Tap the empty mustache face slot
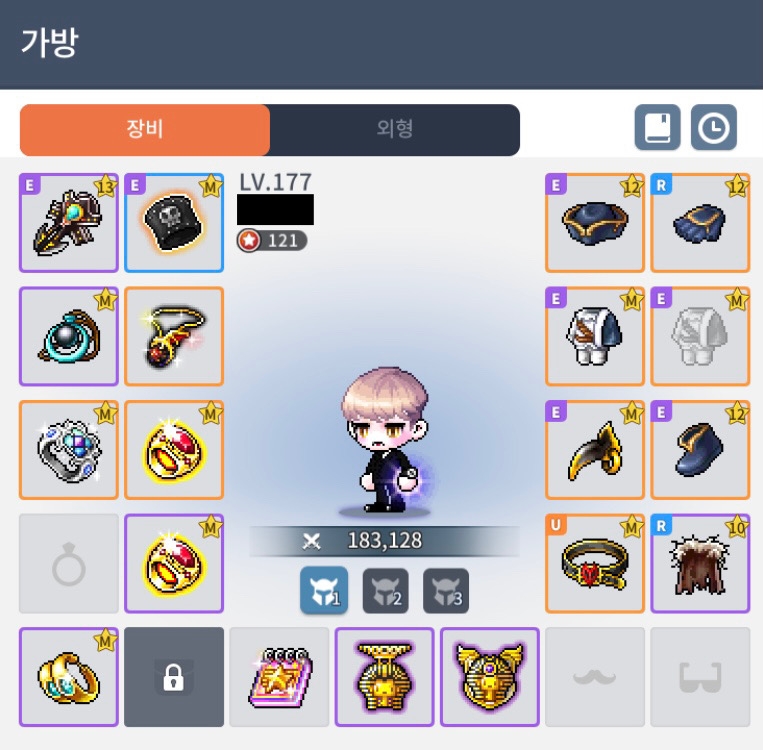The width and height of the screenshot is (763, 750). 595,677
